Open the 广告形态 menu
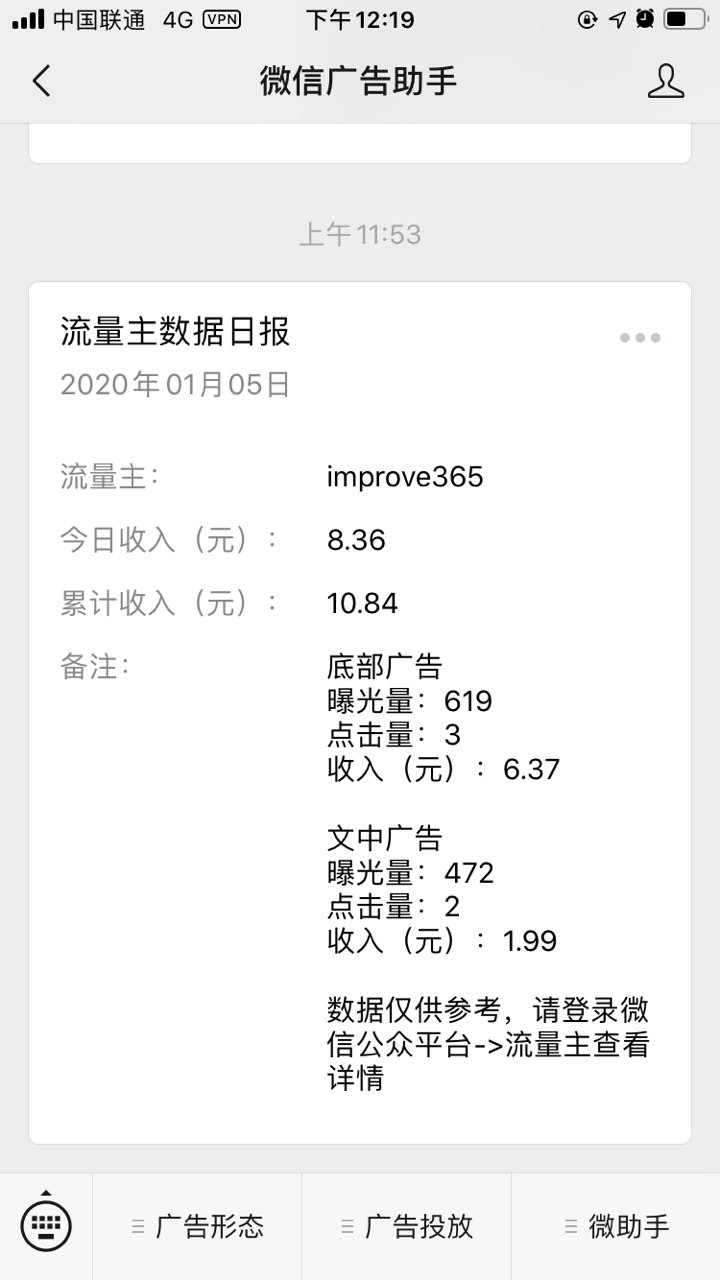 198,1226
